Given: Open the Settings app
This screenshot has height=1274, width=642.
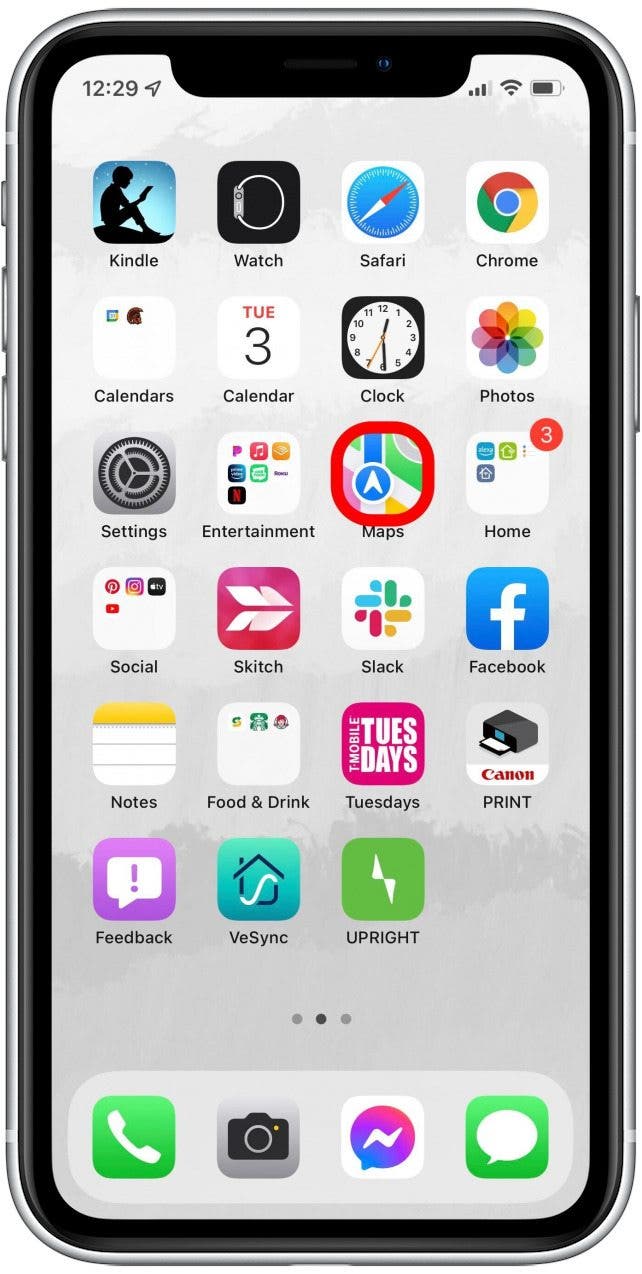Looking at the screenshot, I should 134,474.
